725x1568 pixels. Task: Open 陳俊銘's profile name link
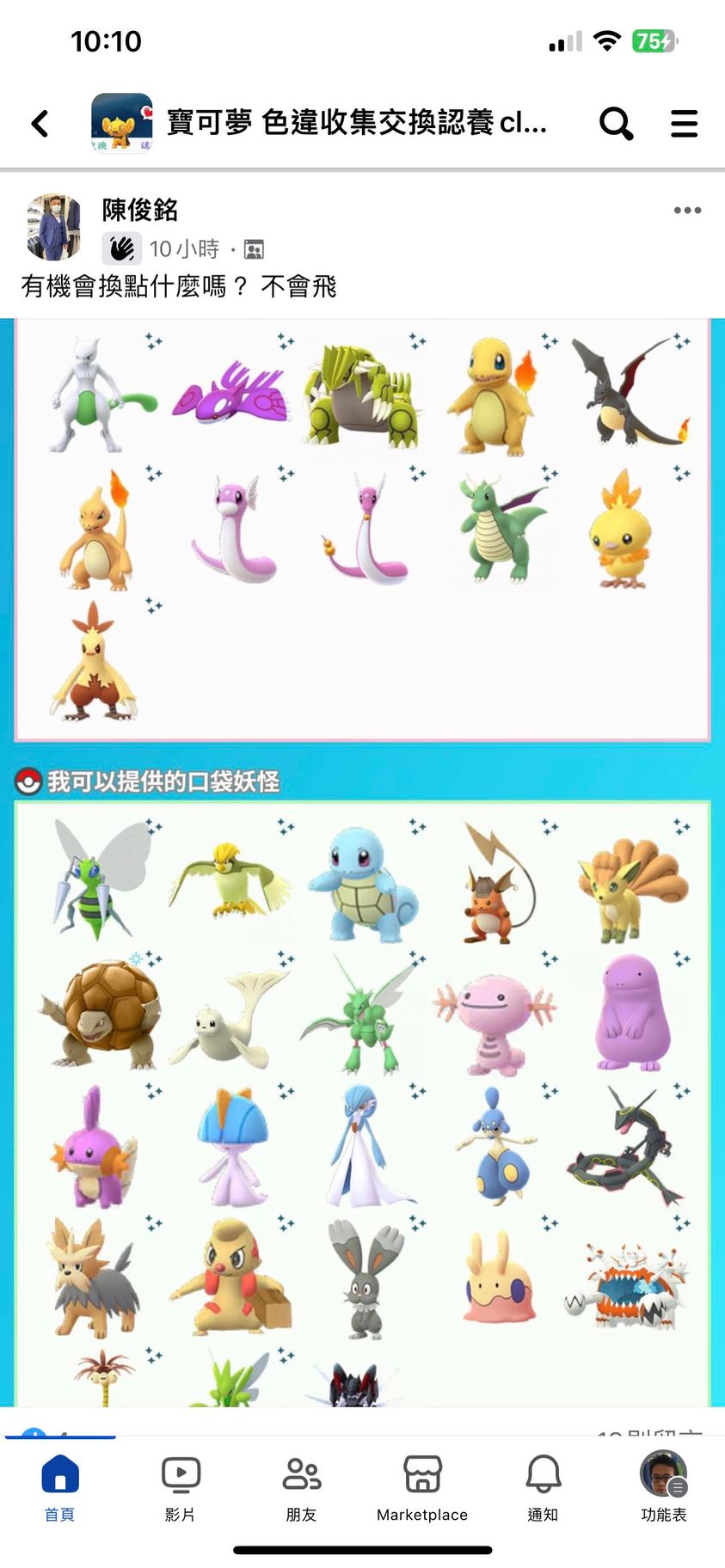point(139,210)
